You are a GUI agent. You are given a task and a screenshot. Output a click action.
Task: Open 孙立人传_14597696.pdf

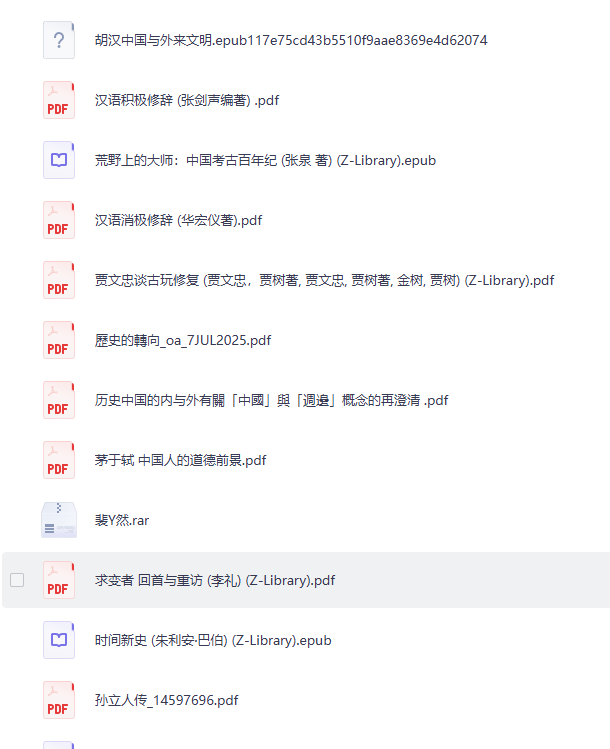(x=166, y=700)
